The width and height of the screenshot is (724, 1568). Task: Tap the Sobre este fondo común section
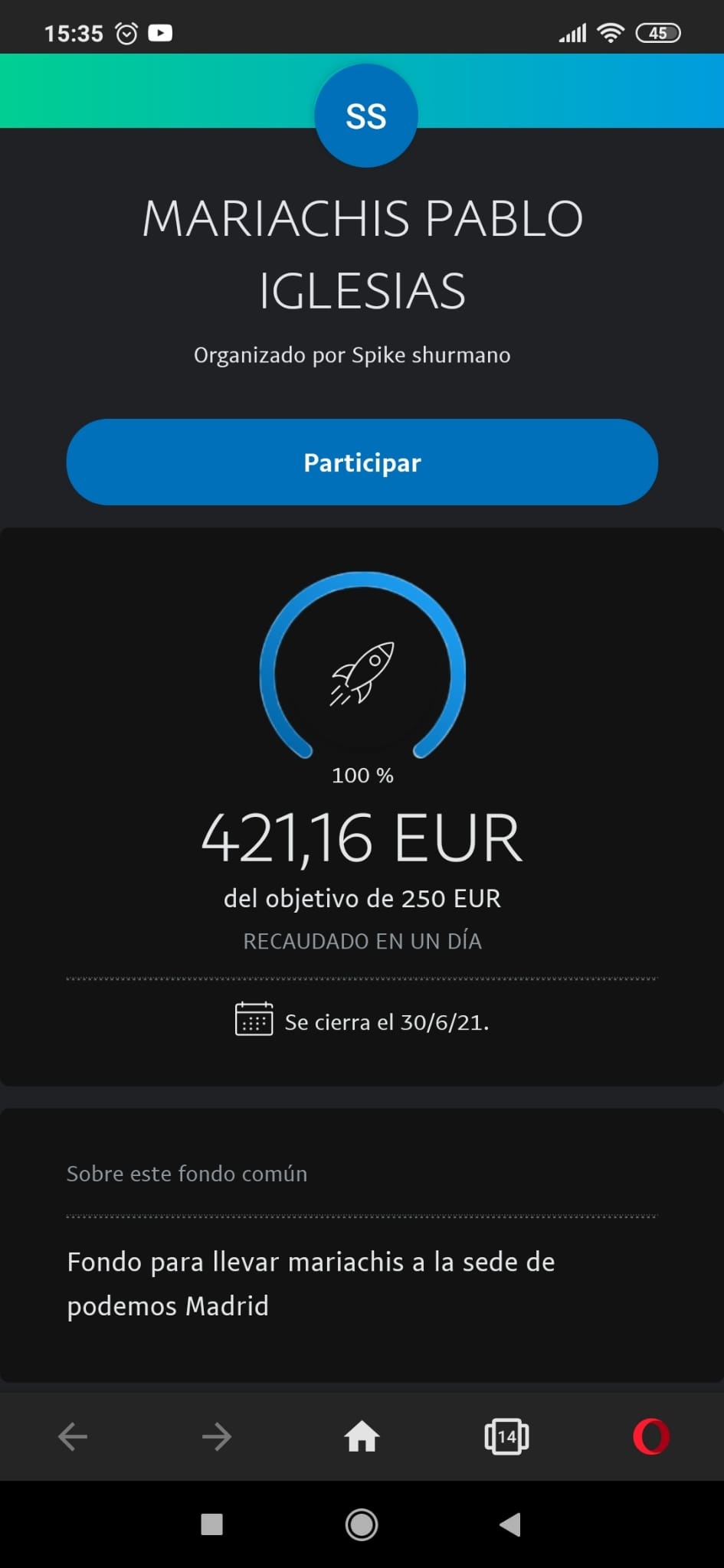(x=187, y=1173)
